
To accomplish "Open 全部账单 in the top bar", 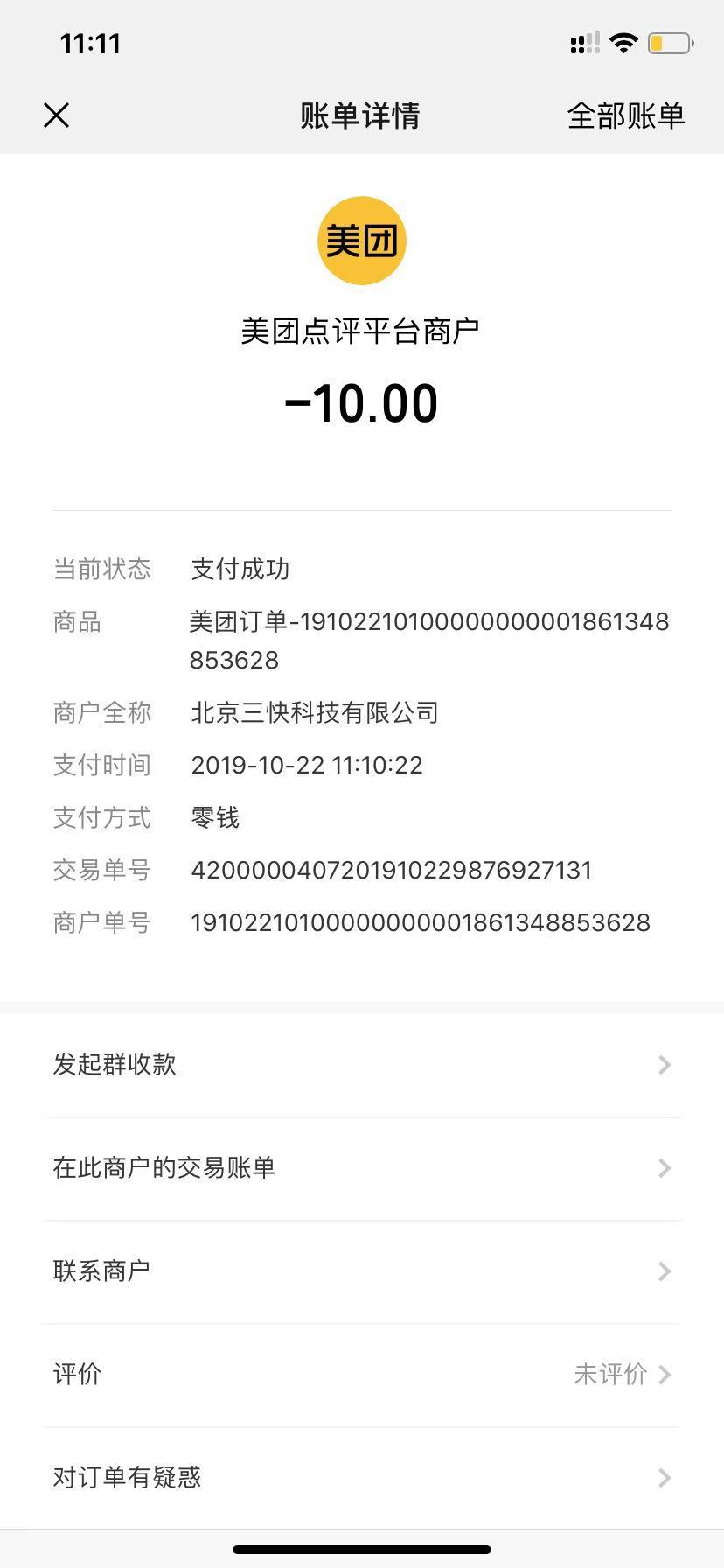I will coord(625,115).
